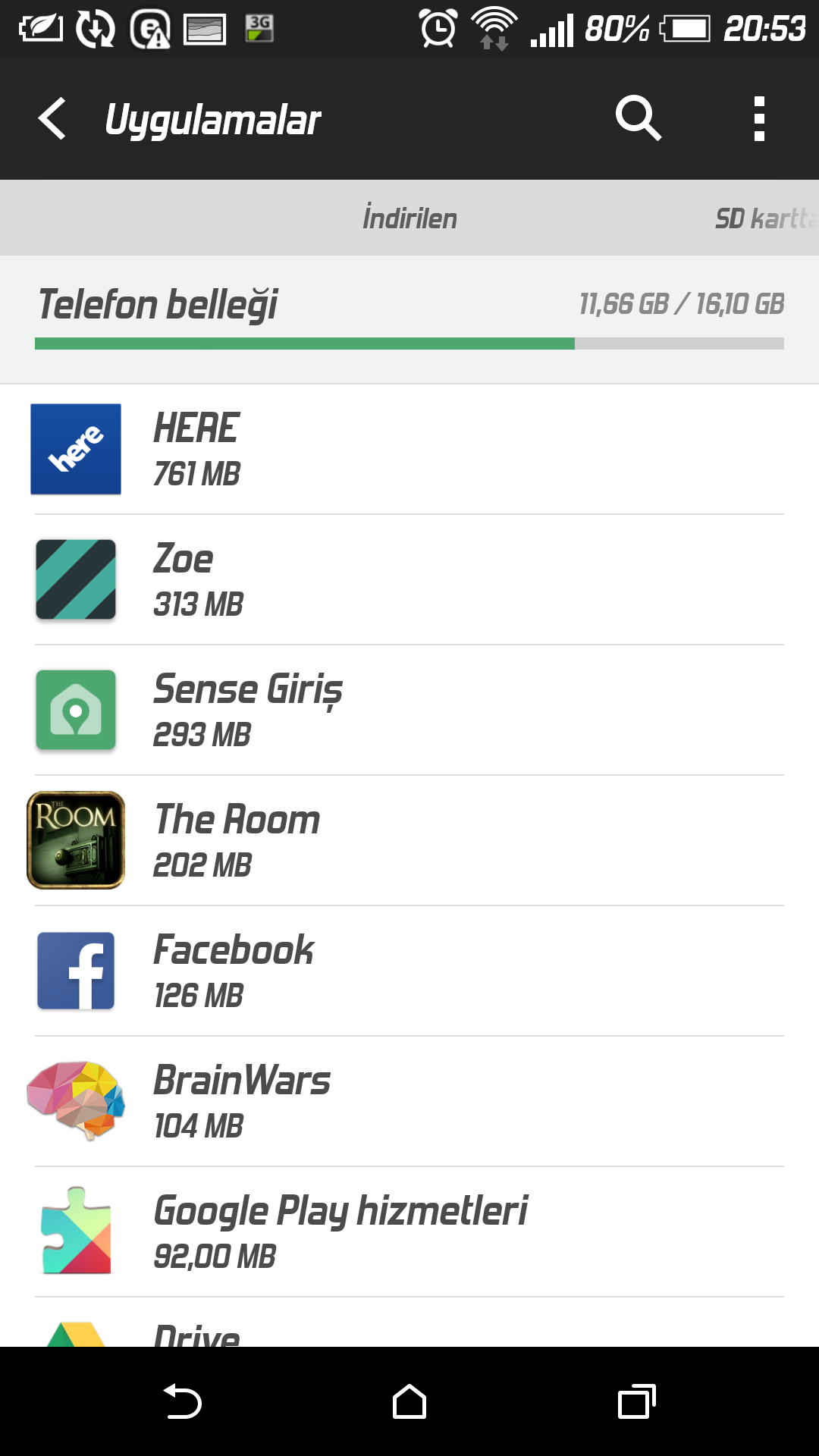View The Room app info
This screenshot has height=1456, width=819.
pos(409,841)
